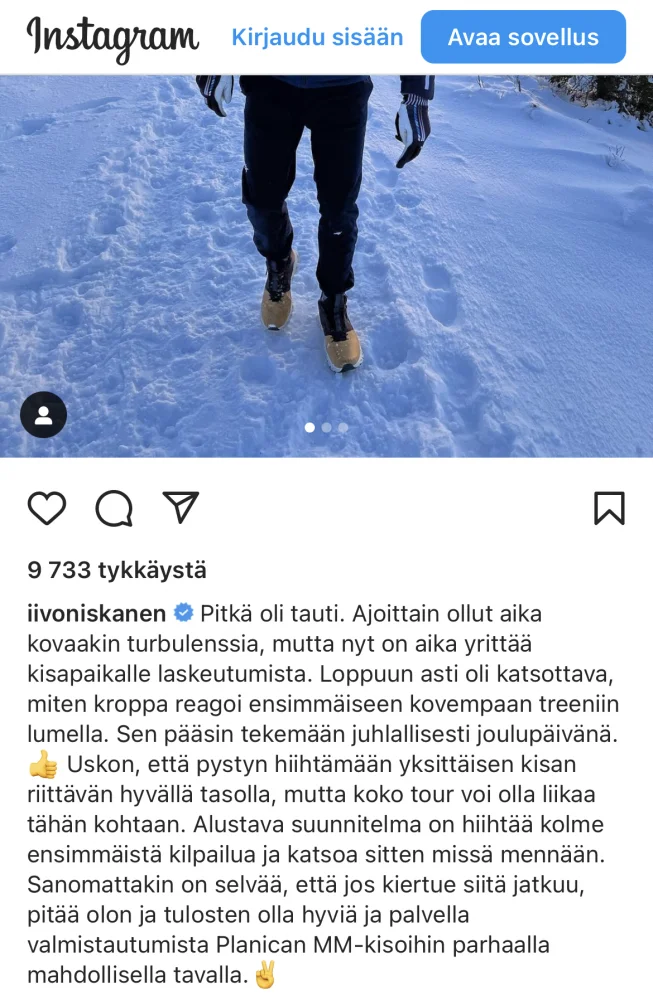The image size is (653, 1000).
Task: Tap the Avaa sovellus button
Action: pos(523,37)
